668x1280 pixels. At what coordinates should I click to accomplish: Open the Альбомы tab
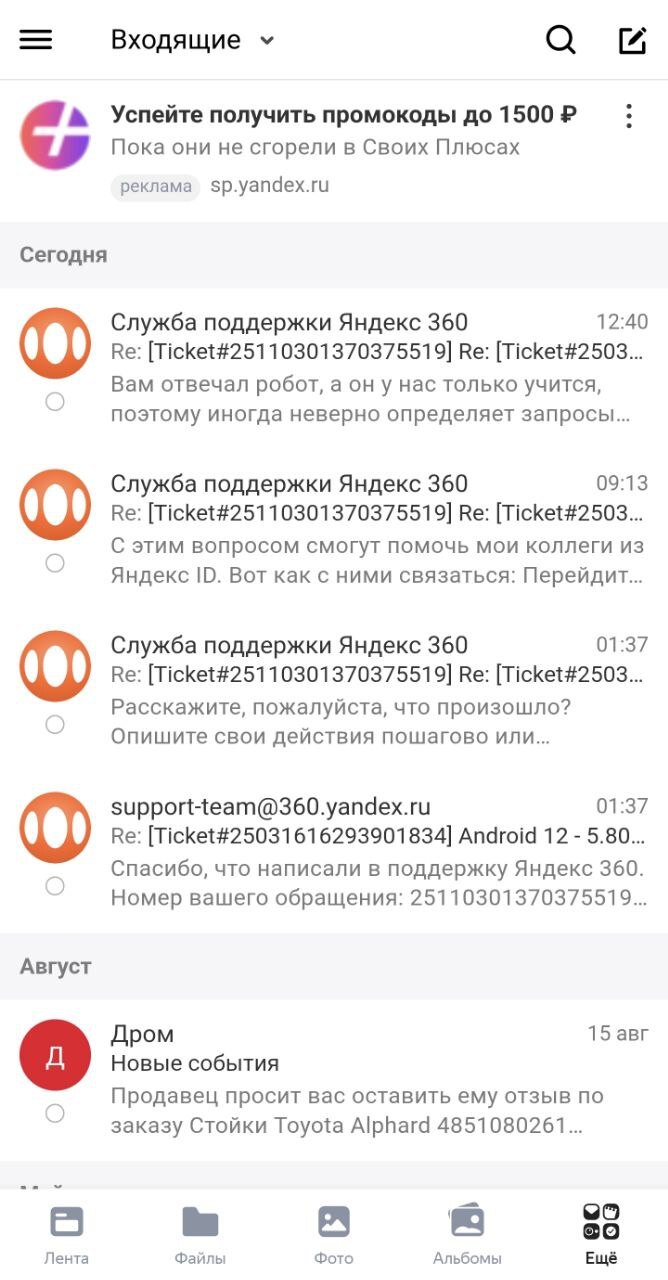(x=467, y=1235)
